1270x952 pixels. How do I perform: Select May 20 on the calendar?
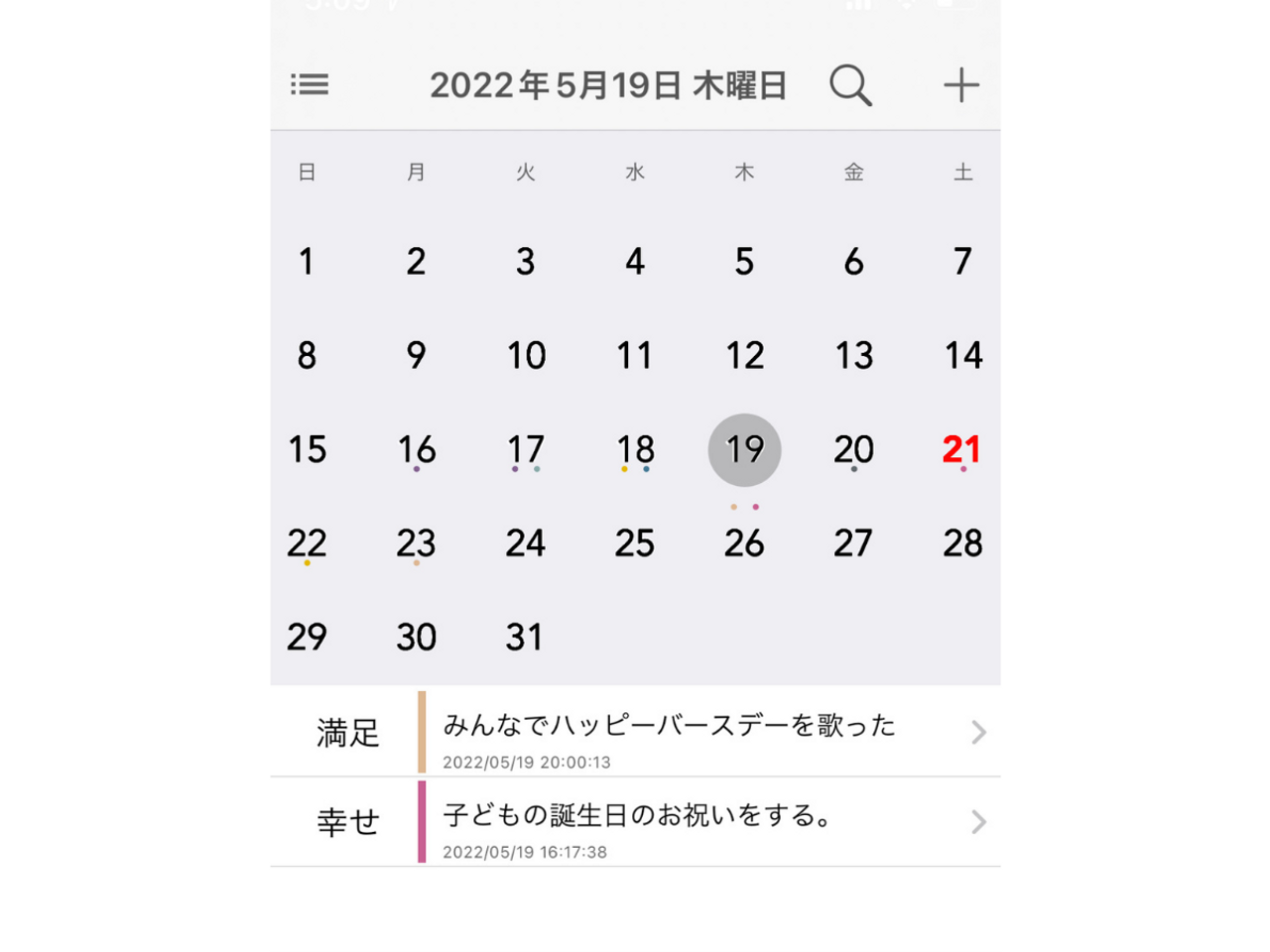[x=853, y=450]
